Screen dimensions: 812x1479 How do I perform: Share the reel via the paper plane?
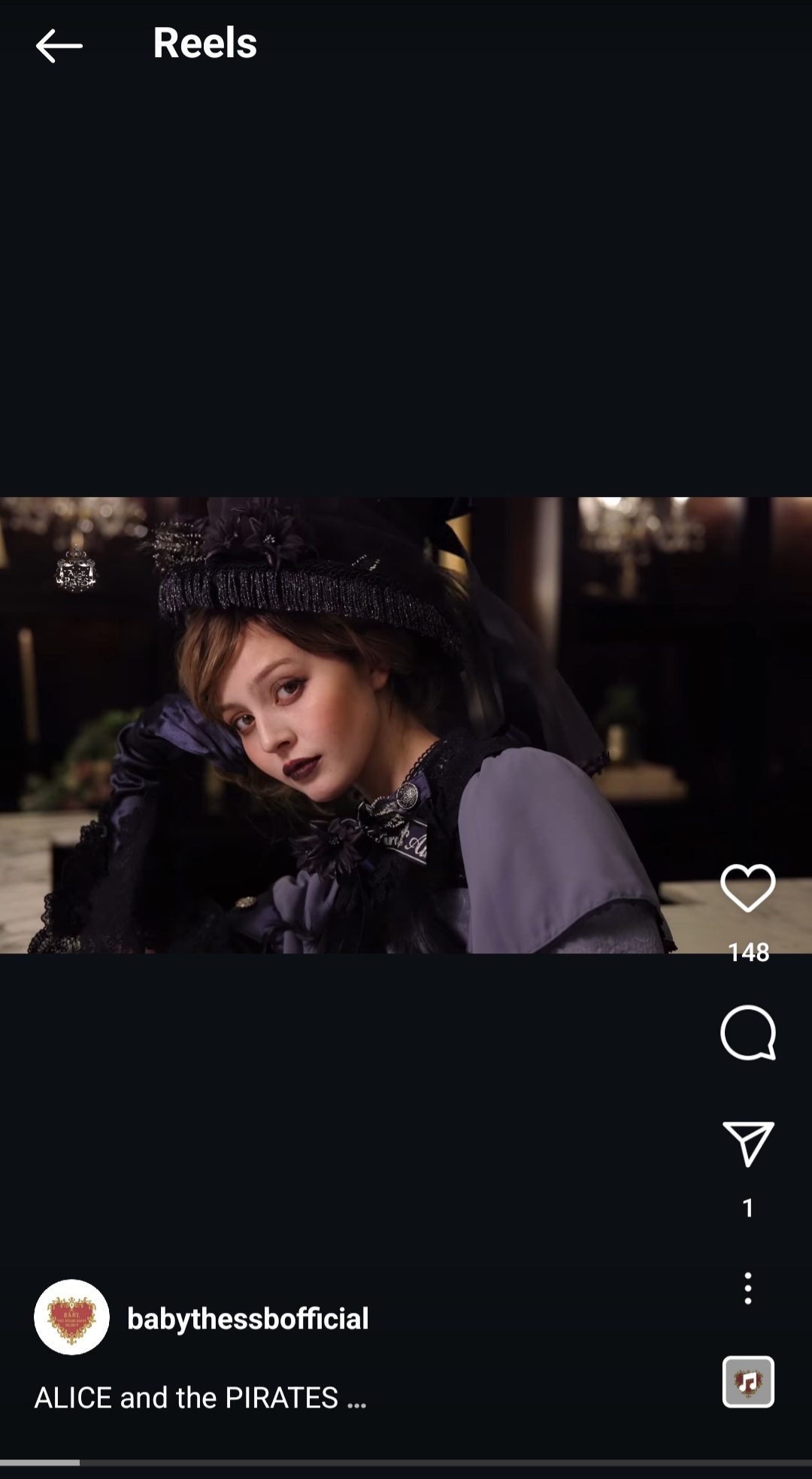tap(748, 1144)
